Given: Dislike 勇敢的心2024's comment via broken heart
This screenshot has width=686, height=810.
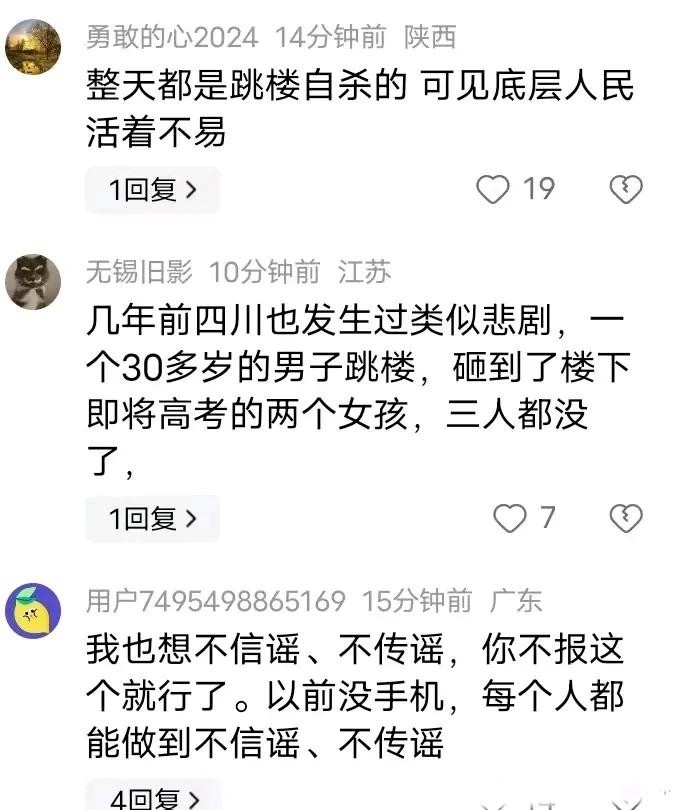Looking at the screenshot, I should point(626,189).
